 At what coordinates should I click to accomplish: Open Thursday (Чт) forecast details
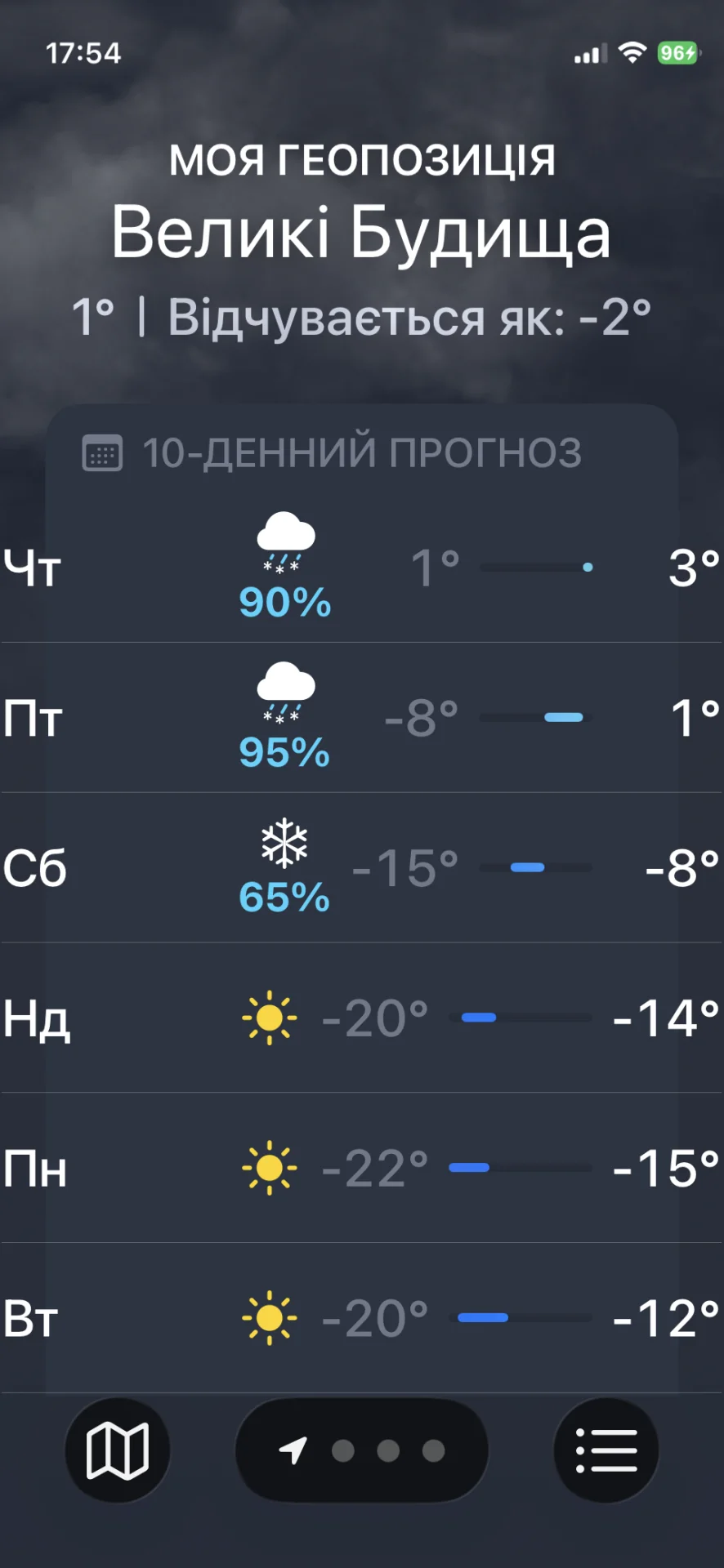(362, 567)
